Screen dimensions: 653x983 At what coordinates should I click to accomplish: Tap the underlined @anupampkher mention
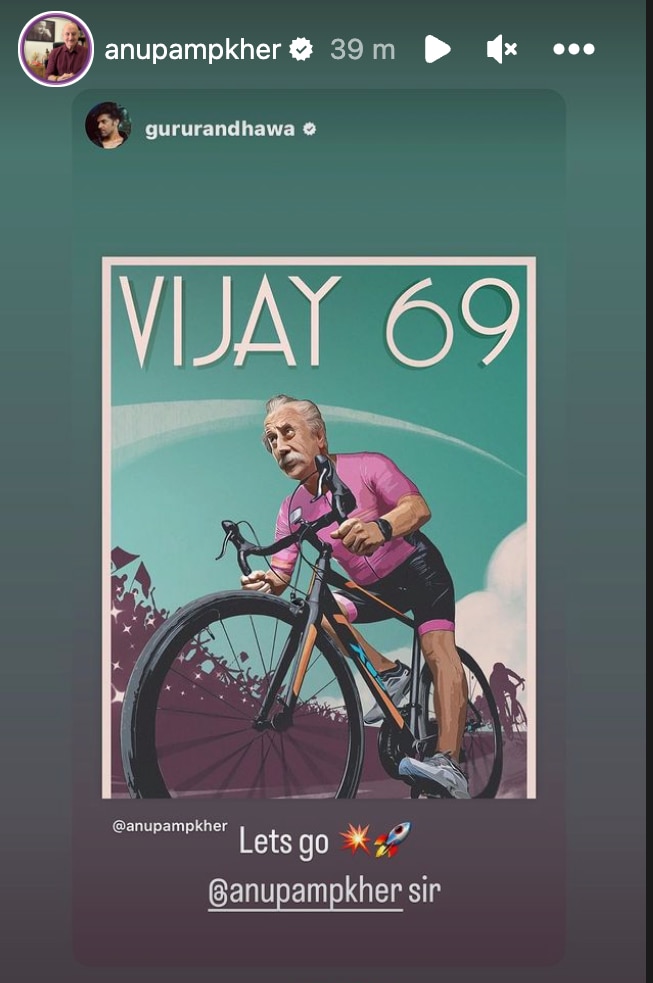305,892
